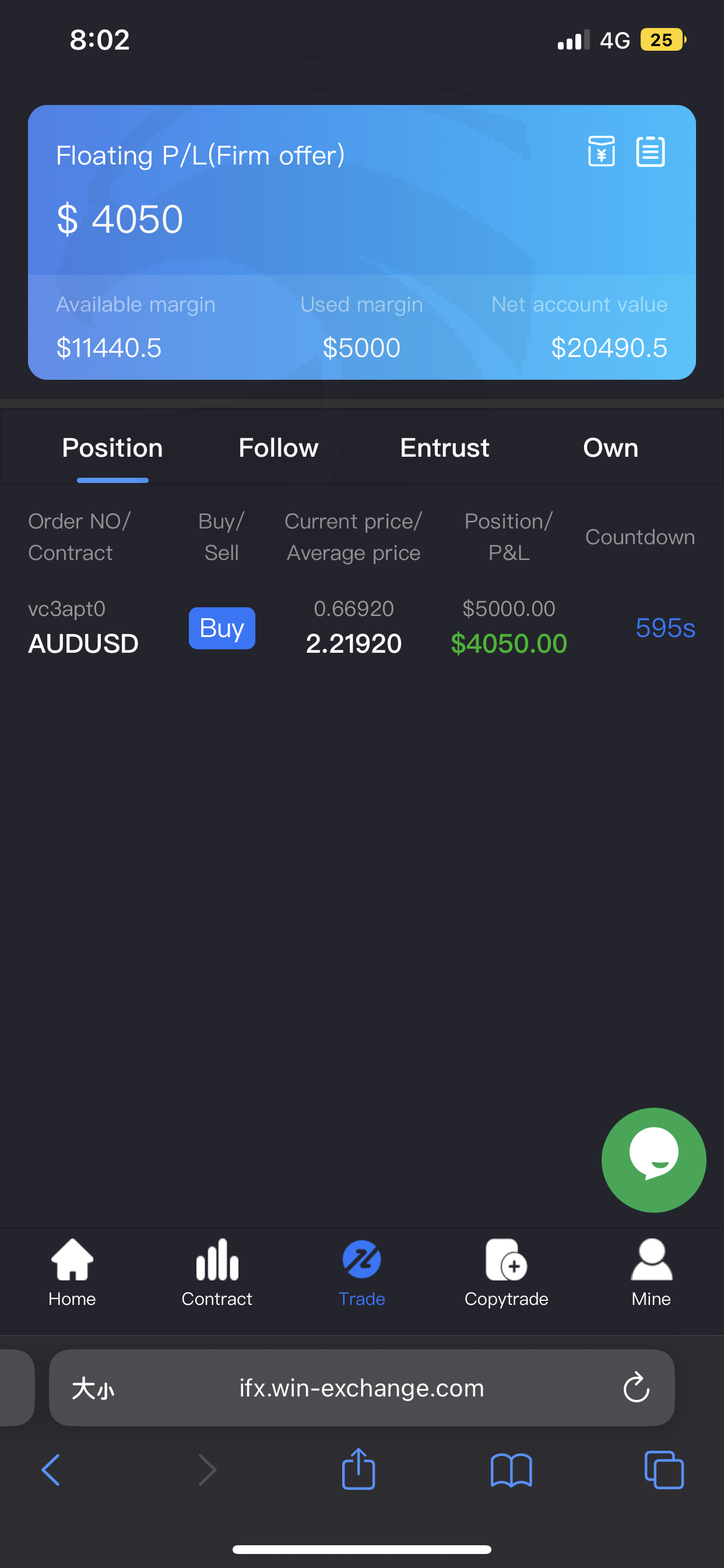Screen dimensions: 724x1568
Task: Go back in the browser
Action: (51, 1470)
